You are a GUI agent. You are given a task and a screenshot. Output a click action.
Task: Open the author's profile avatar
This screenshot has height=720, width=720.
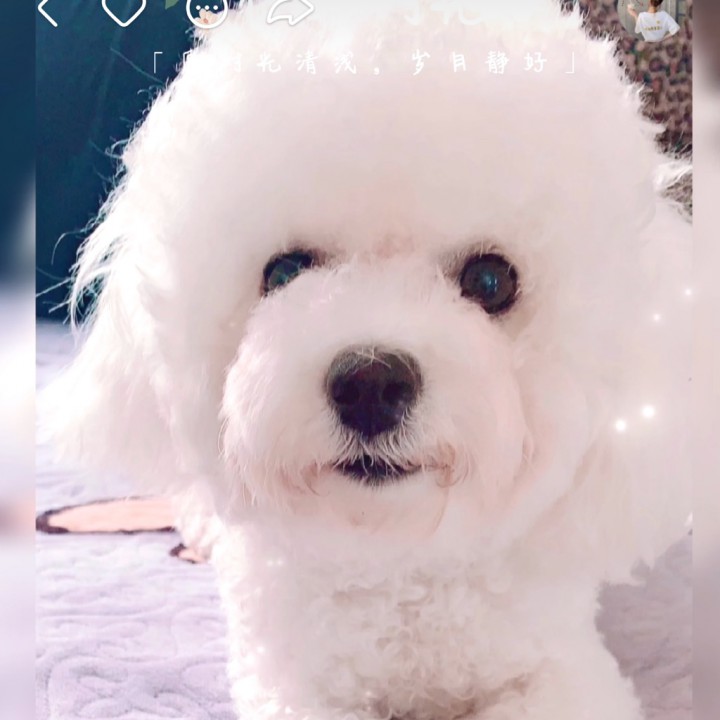[655, 16]
